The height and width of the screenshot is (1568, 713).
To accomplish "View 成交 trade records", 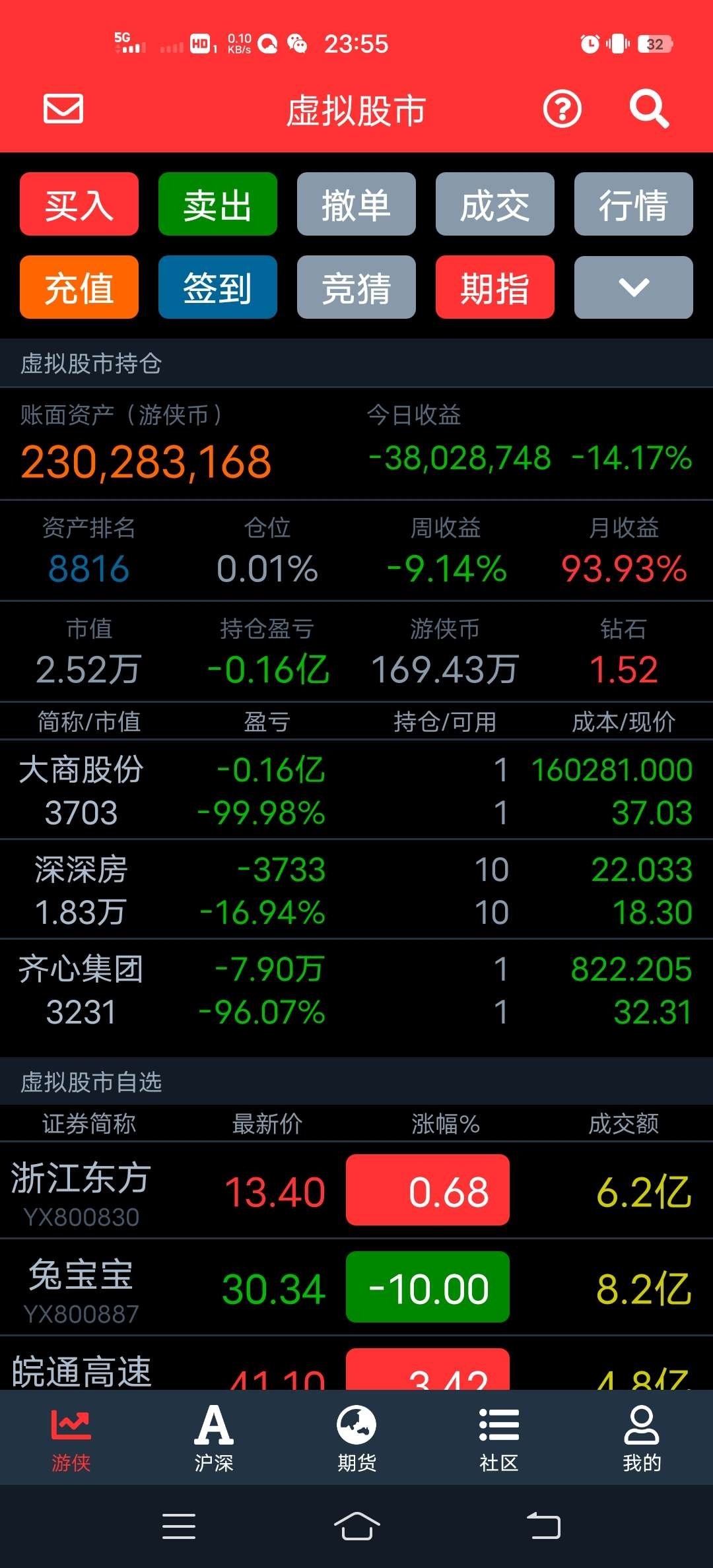I will pos(495,205).
